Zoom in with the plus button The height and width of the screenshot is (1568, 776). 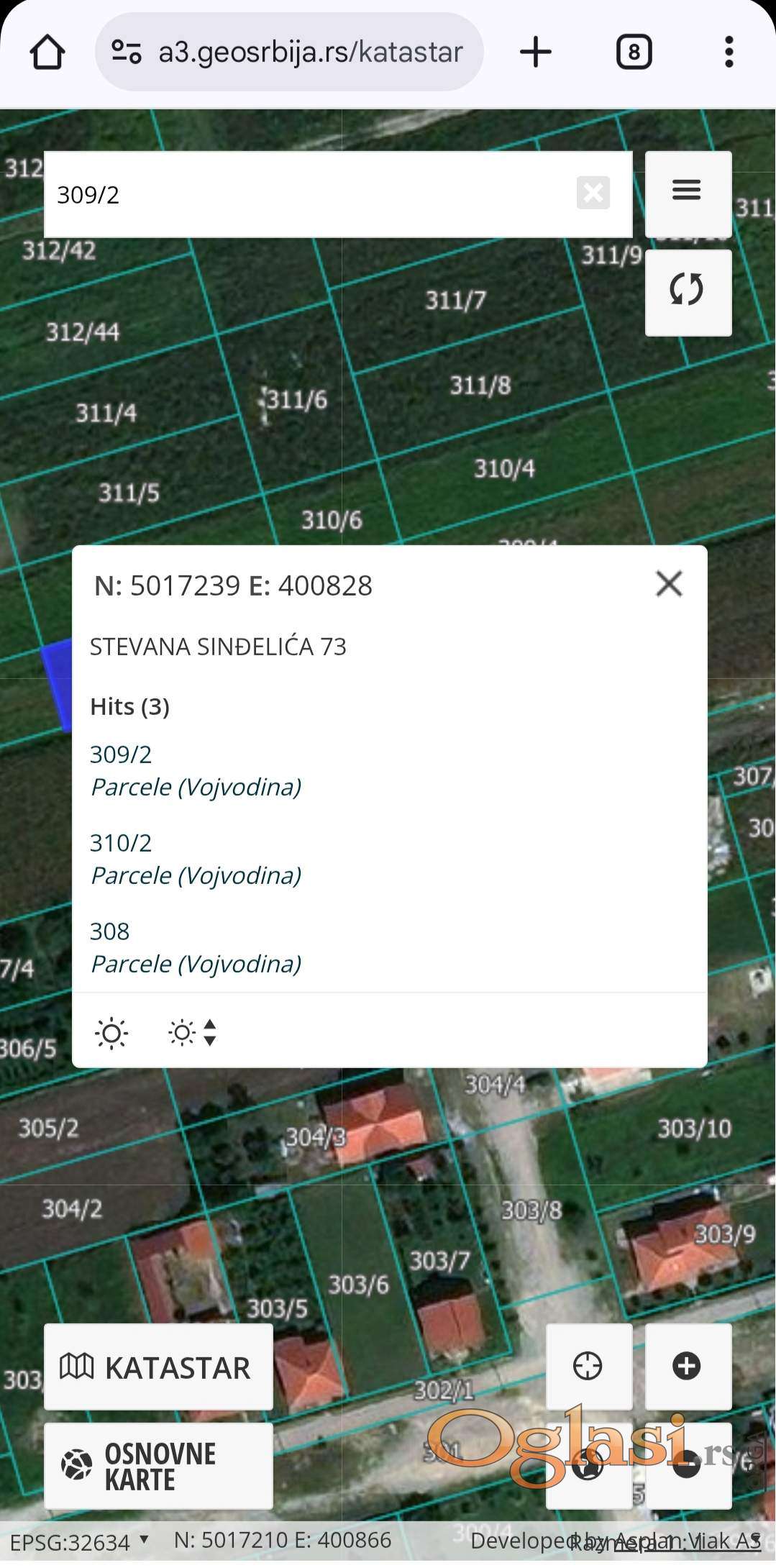point(688,1366)
